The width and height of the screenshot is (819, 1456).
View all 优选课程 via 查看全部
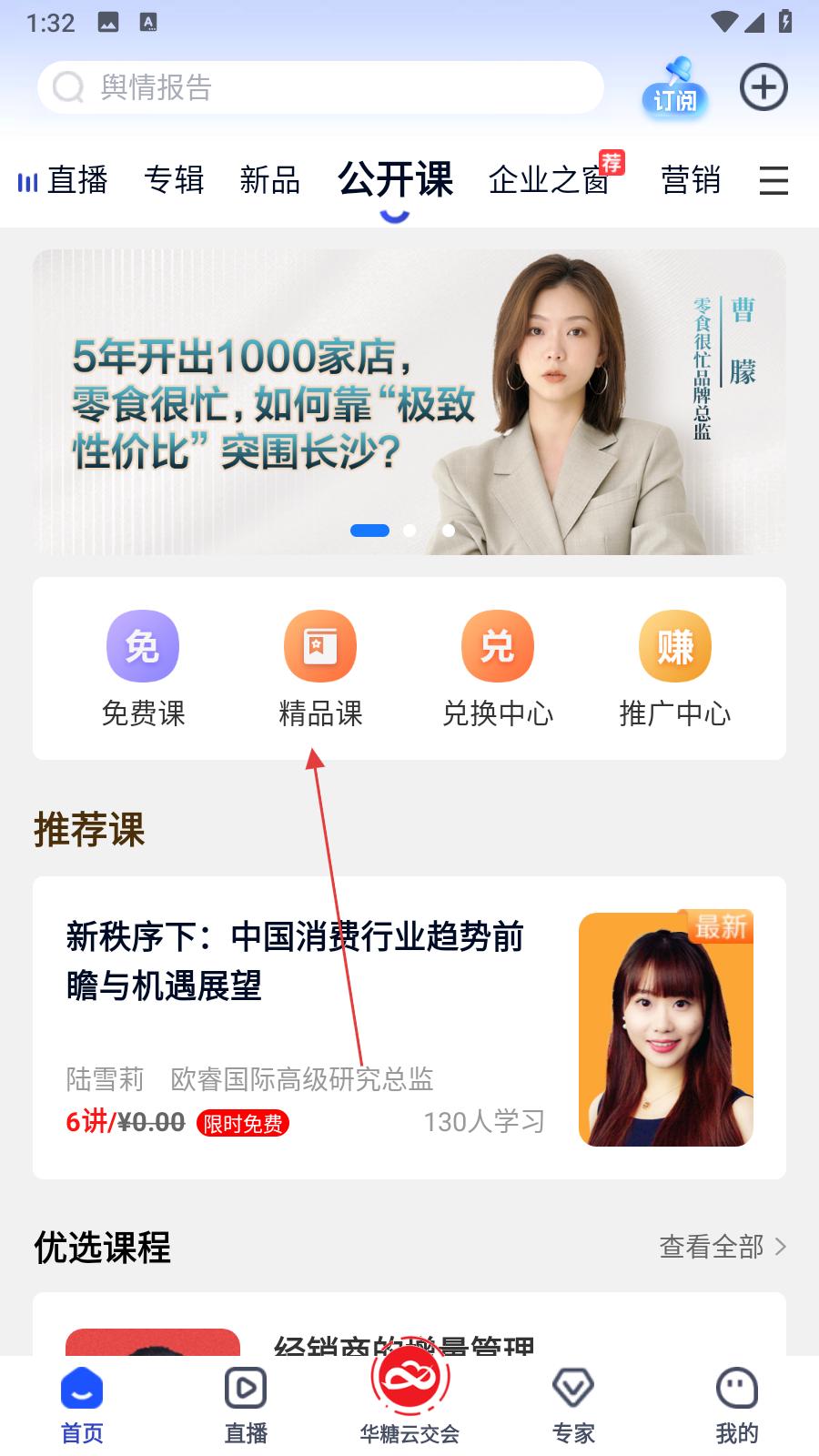point(723,1247)
